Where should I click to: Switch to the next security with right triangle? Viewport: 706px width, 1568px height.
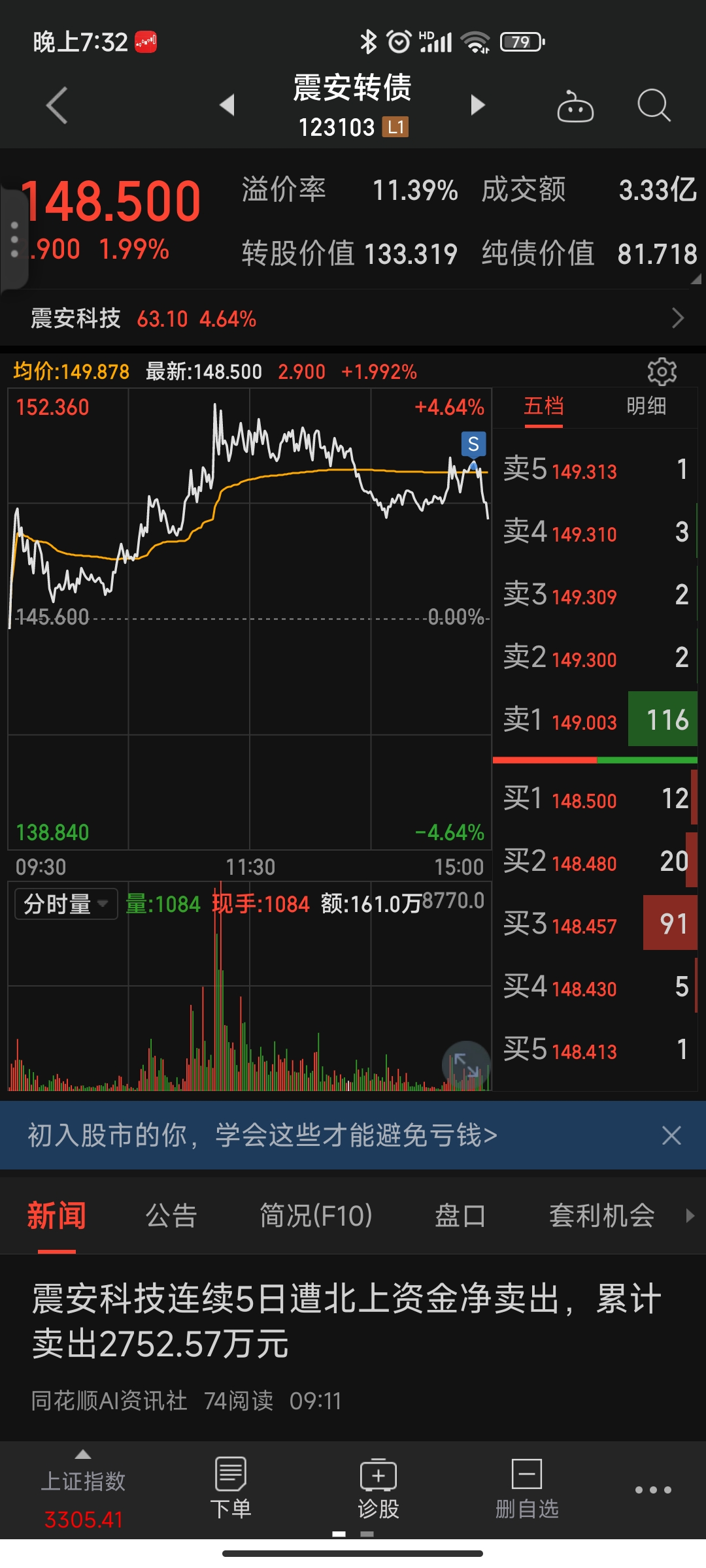click(x=478, y=105)
